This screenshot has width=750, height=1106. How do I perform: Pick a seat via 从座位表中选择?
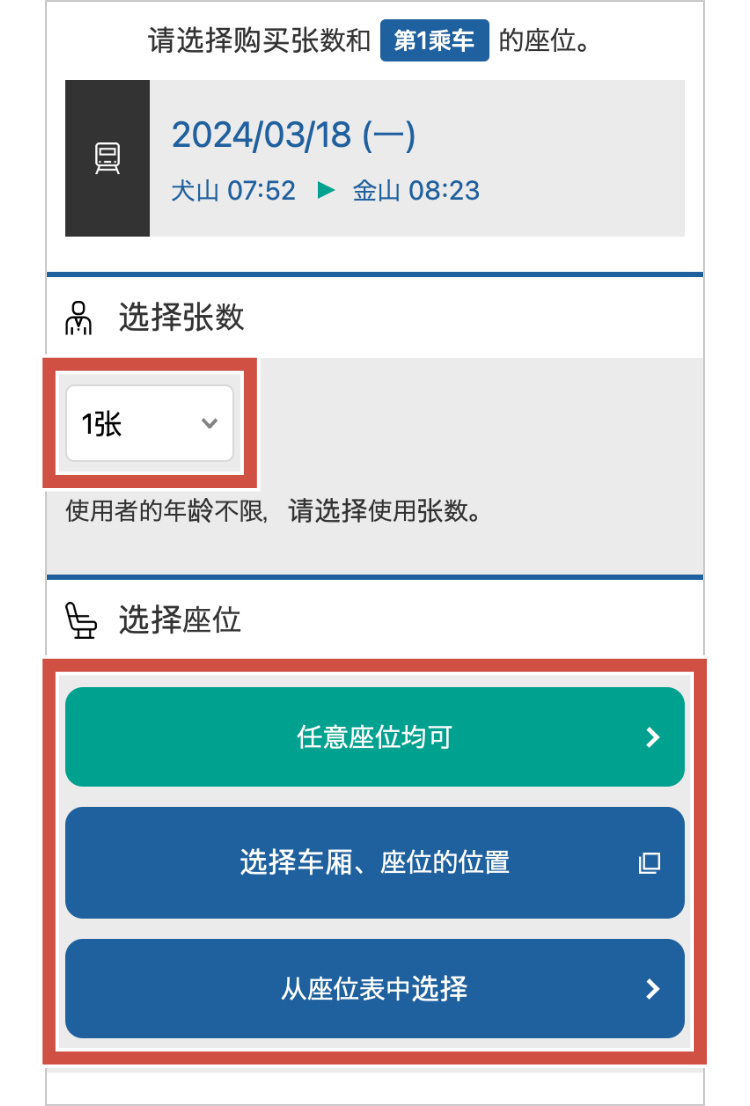point(374,989)
